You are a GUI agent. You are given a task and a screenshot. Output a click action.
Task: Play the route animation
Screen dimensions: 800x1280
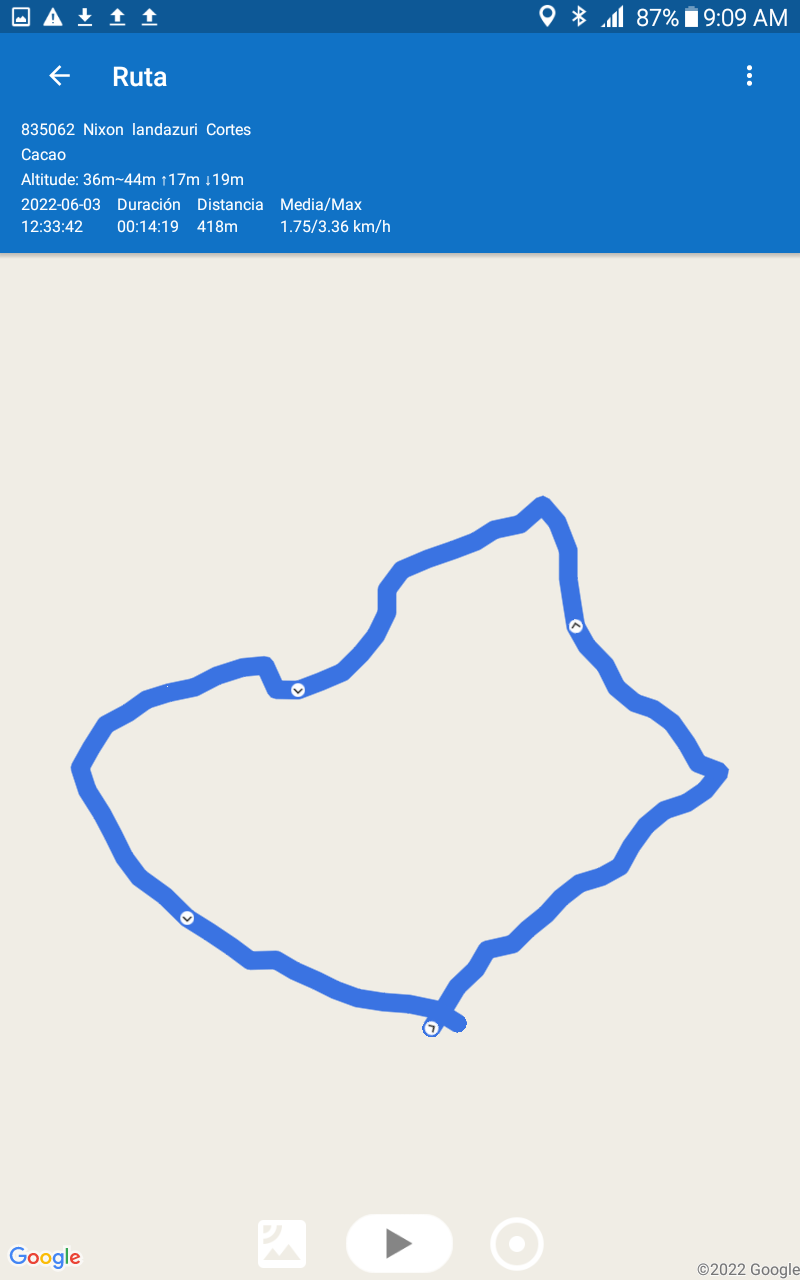click(x=399, y=1243)
